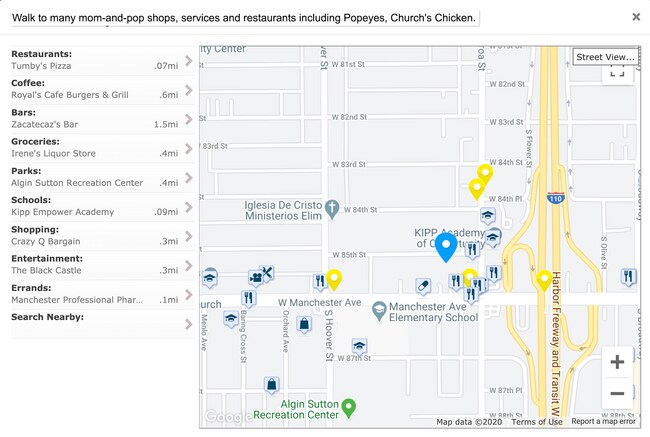Open the Groceries category row
Viewport: 650px width, 437px height.
(x=100, y=148)
